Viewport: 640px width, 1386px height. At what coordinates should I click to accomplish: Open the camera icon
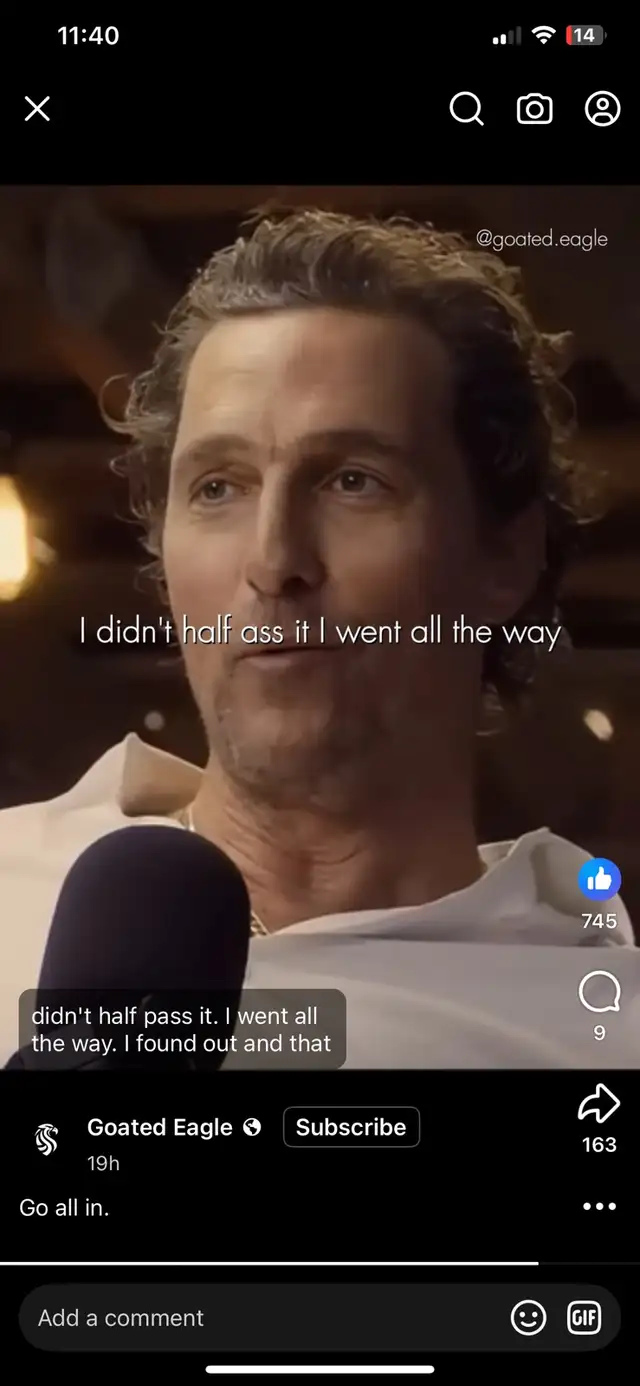tap(535, 109)
